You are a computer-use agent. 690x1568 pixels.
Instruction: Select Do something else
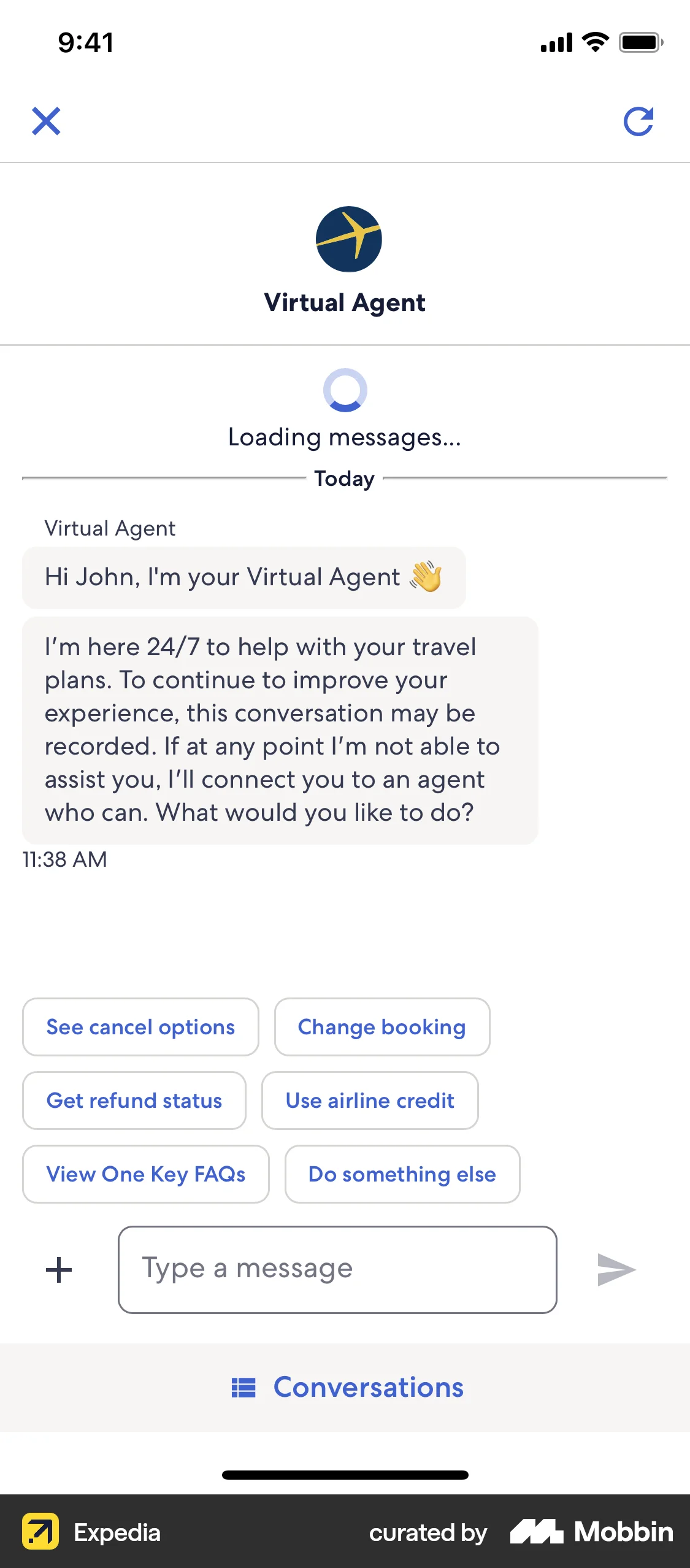pos(402,1174)
